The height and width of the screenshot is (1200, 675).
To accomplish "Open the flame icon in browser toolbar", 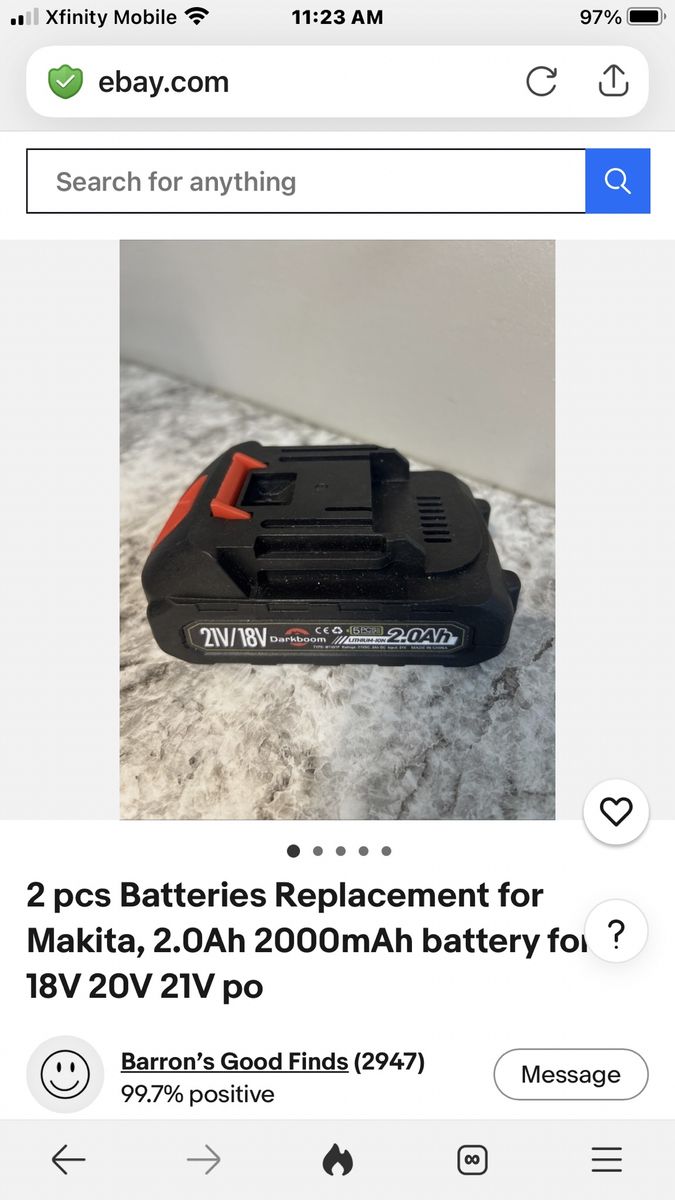I will (x=337, y=1160).
